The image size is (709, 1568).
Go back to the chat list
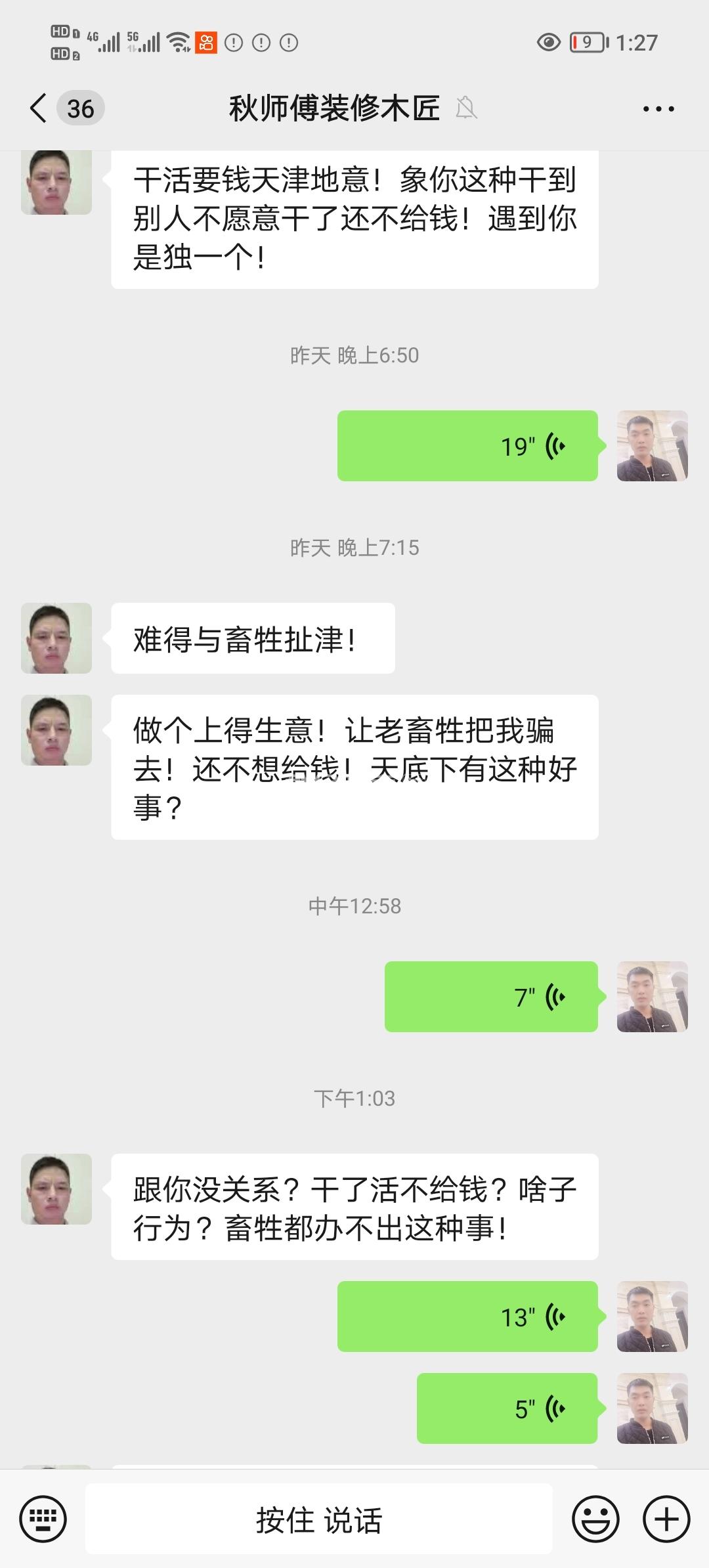pyautogui.click(x=39, y=108)
